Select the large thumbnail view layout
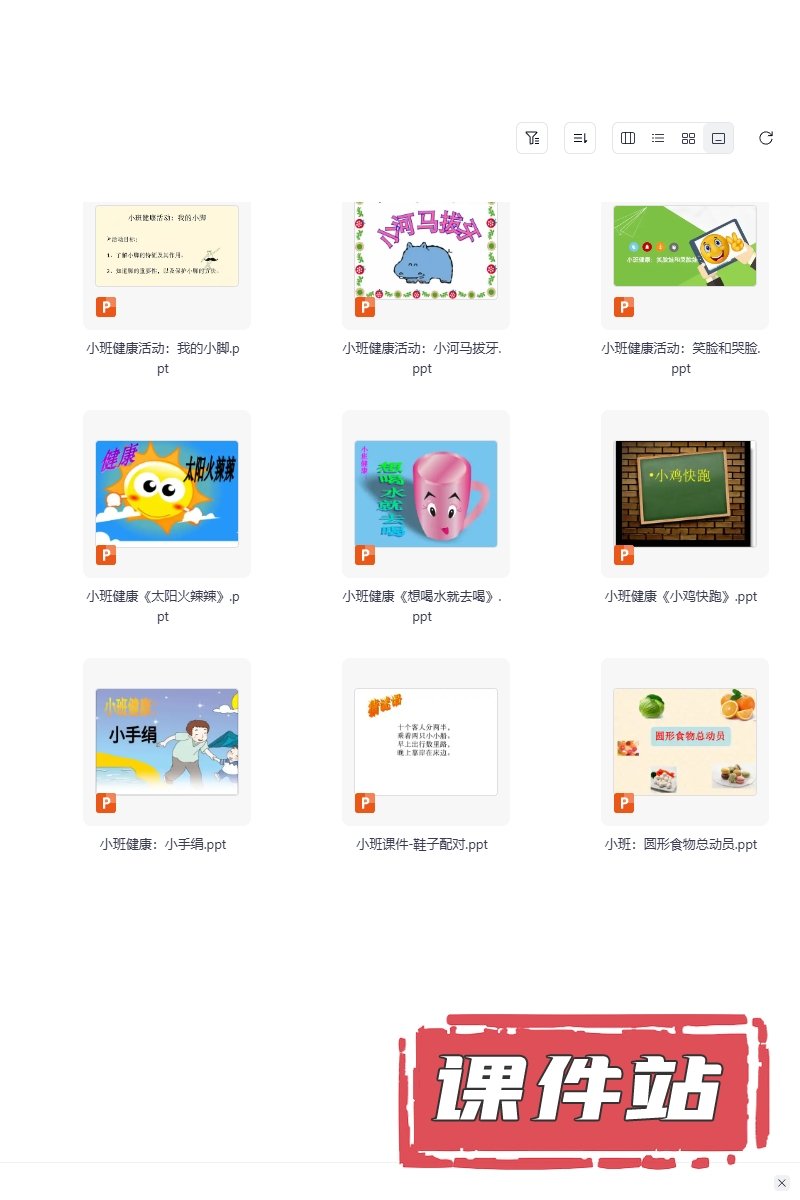Image resolution: width=800 pixels, height=1200 pixels. [x=718, y=138]
